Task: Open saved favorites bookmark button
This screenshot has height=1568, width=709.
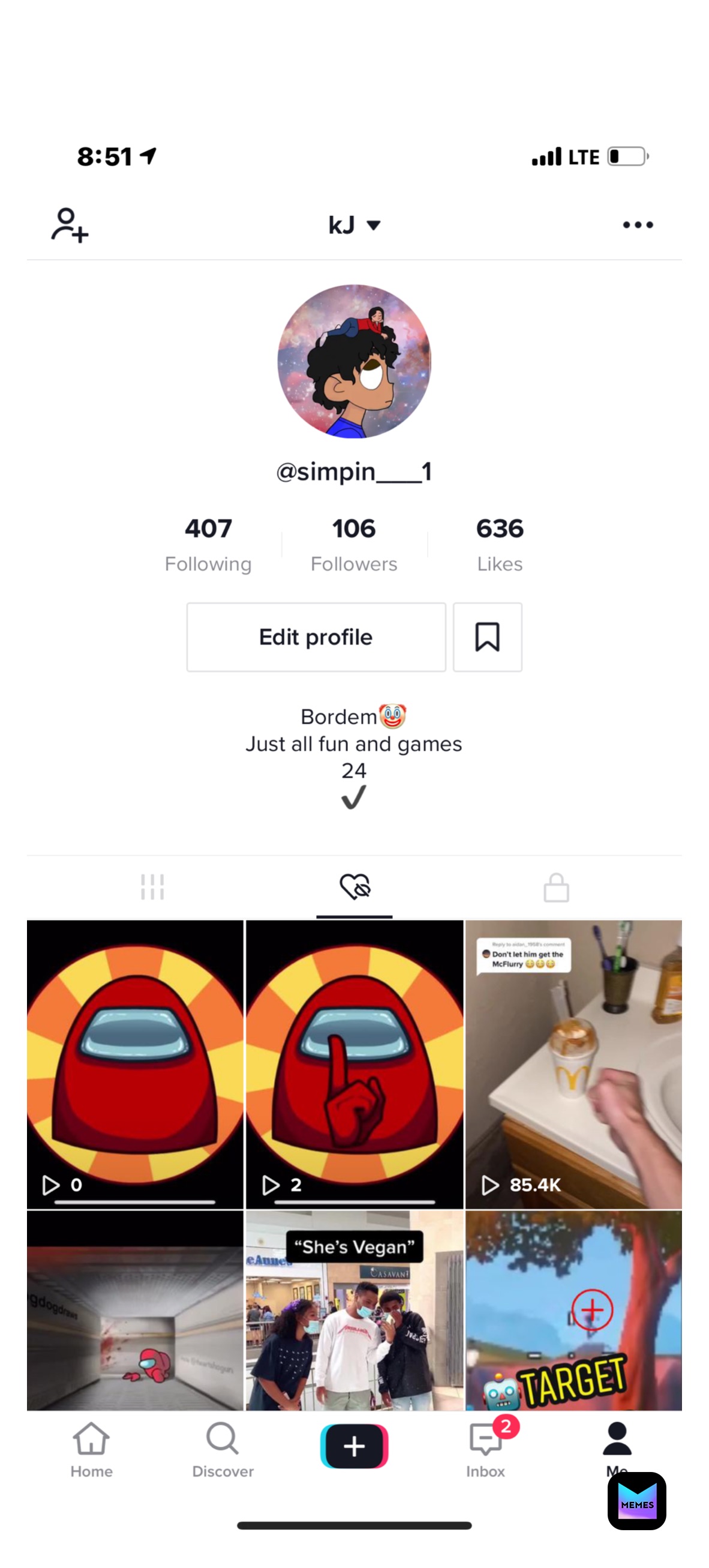Action: tap(487, 637)
